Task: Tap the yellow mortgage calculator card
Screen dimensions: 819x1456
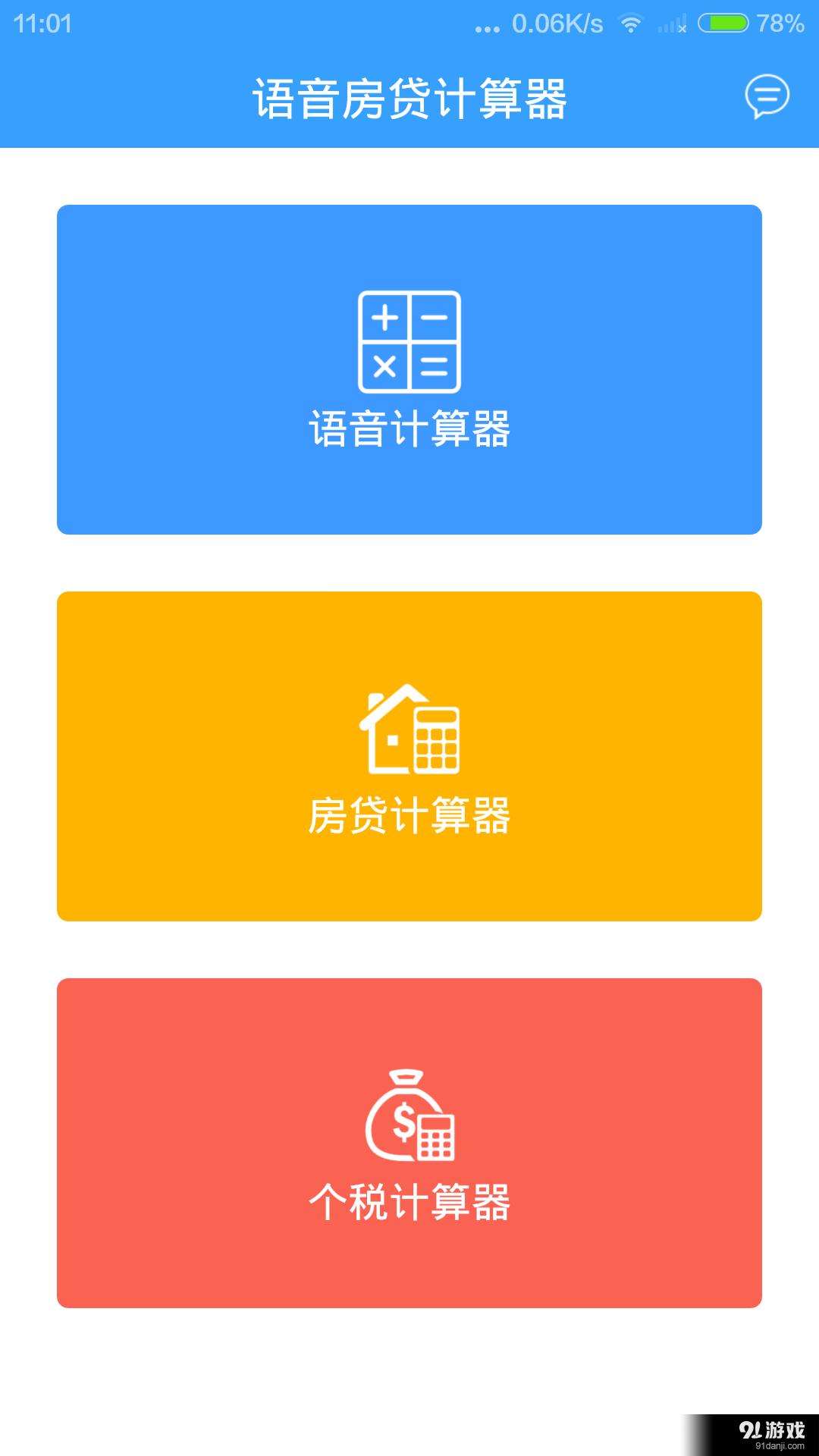Action: [x=409, y=756]
